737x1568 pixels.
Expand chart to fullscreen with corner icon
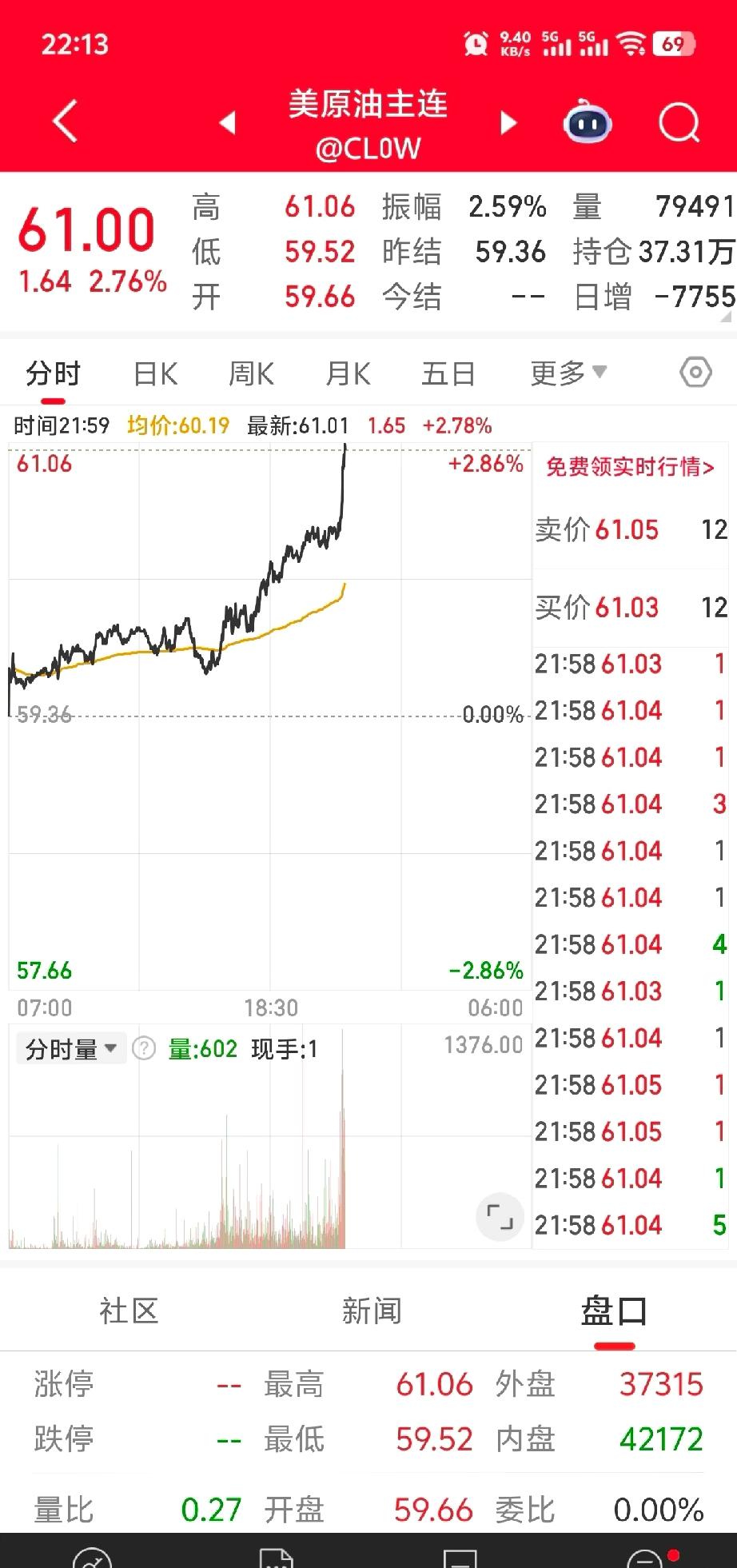coord(500,1217)
